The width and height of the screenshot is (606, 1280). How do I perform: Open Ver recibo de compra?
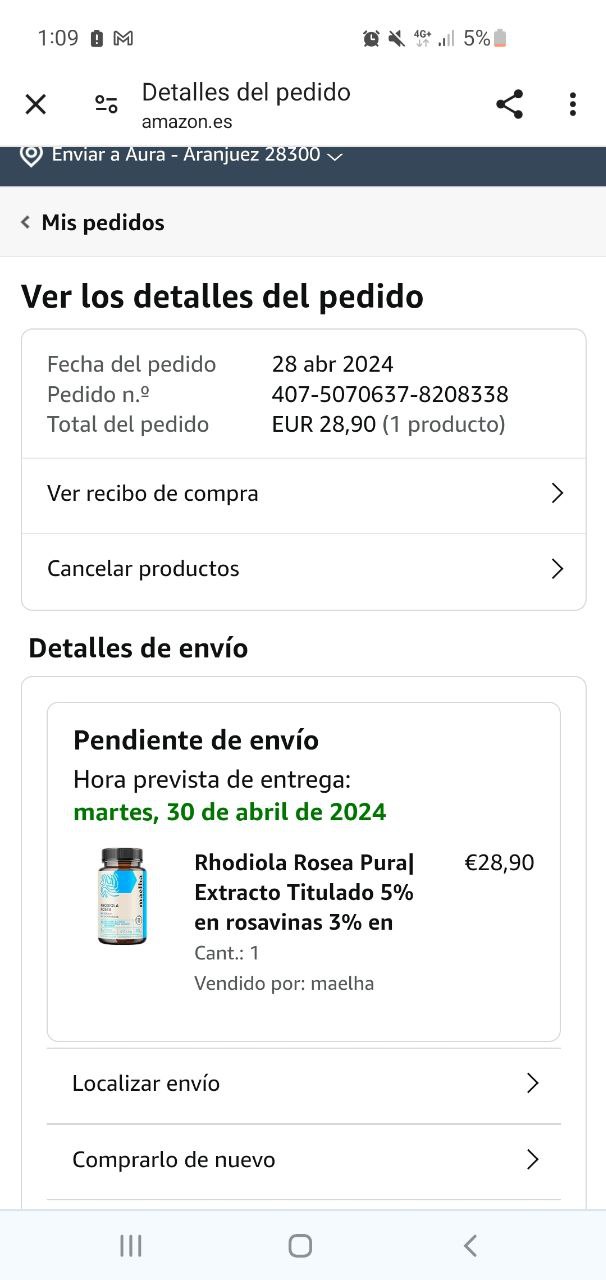[303, 494]
